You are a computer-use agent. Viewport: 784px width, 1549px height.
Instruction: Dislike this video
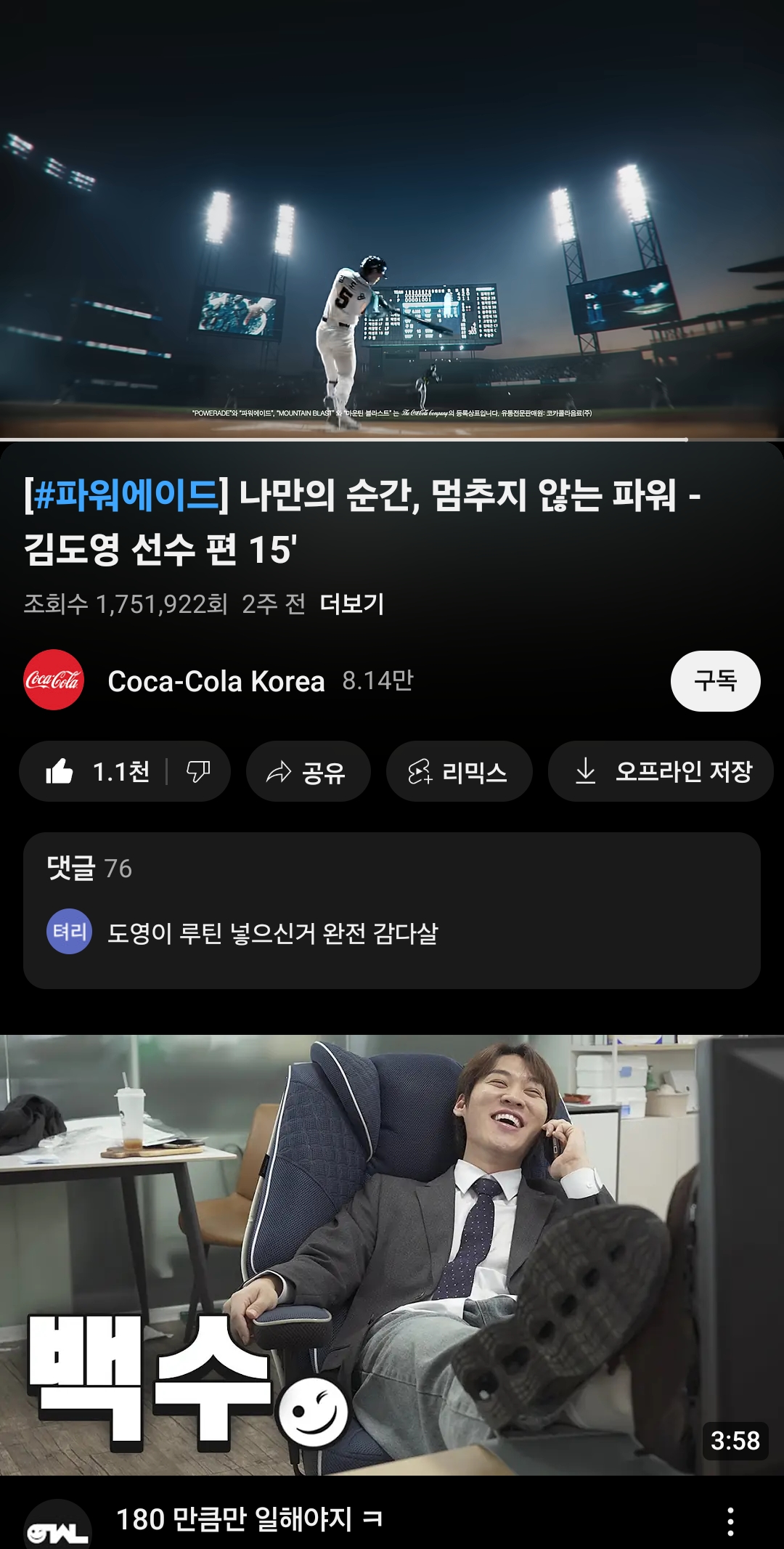pyautogui.click(x=198, y=771)
